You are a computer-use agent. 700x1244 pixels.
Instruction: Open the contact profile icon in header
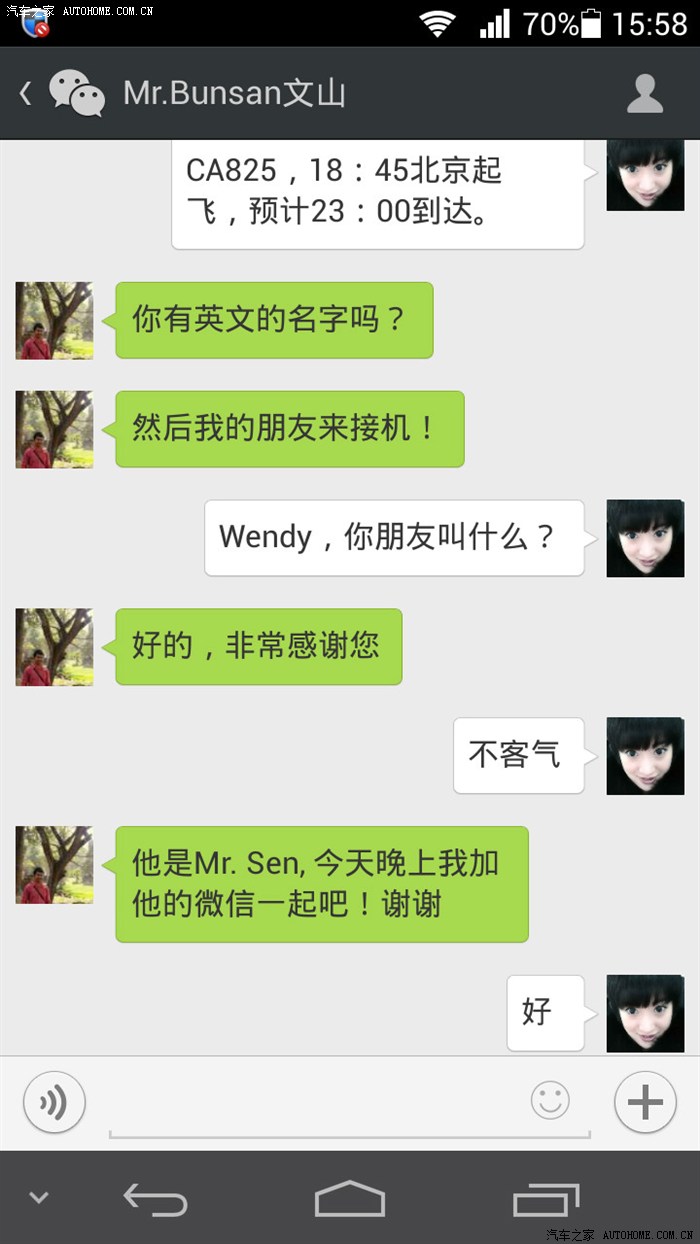[645, 94]
